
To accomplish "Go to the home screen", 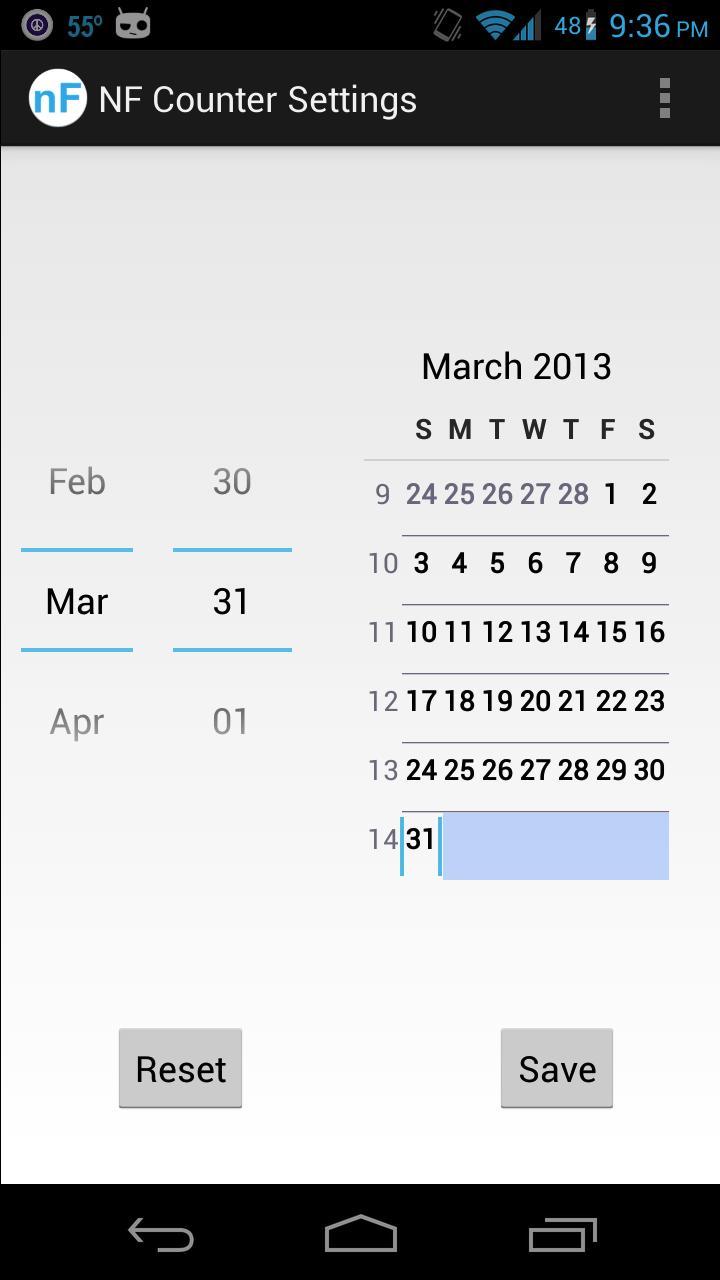I will click(360, 1234).
